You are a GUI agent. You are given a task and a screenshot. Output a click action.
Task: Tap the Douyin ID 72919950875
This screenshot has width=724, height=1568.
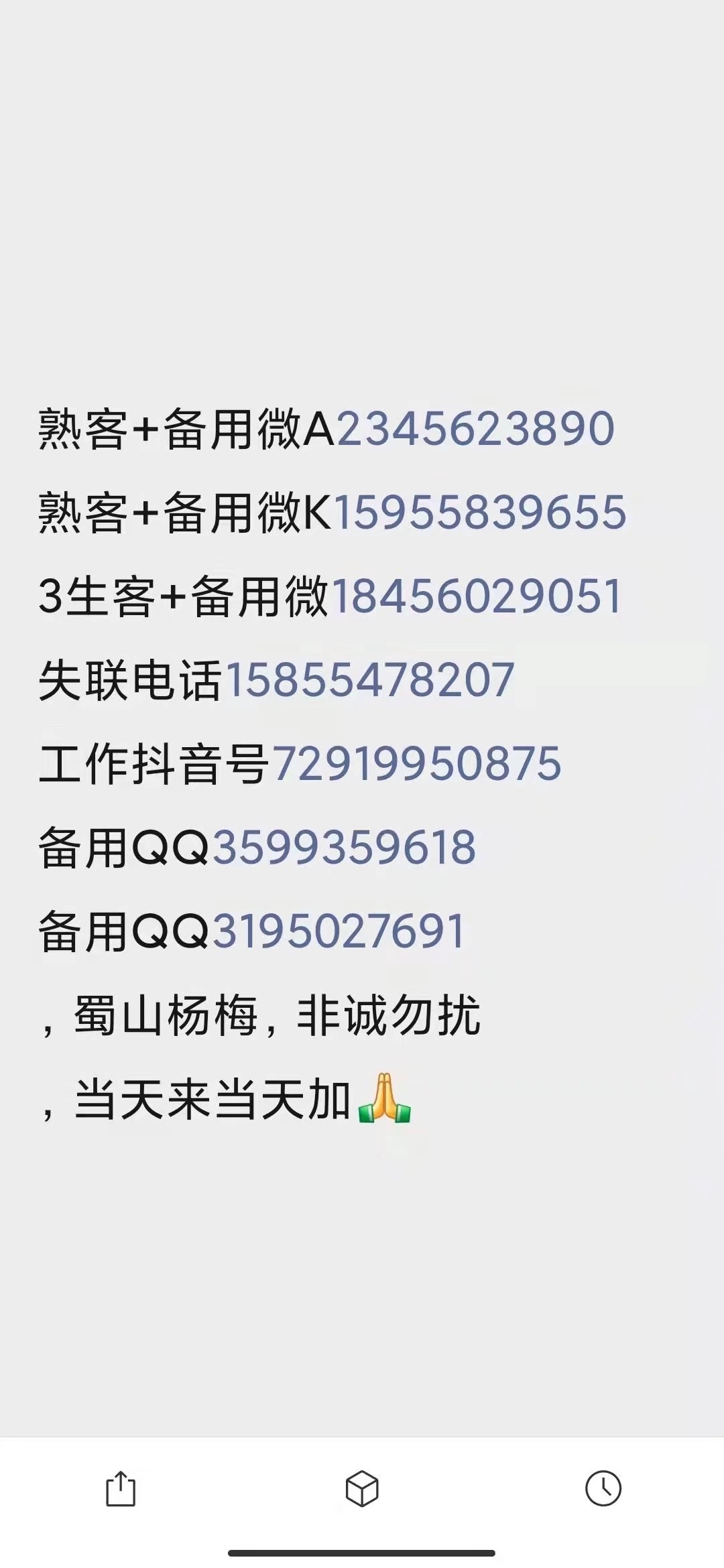[425, 764]
